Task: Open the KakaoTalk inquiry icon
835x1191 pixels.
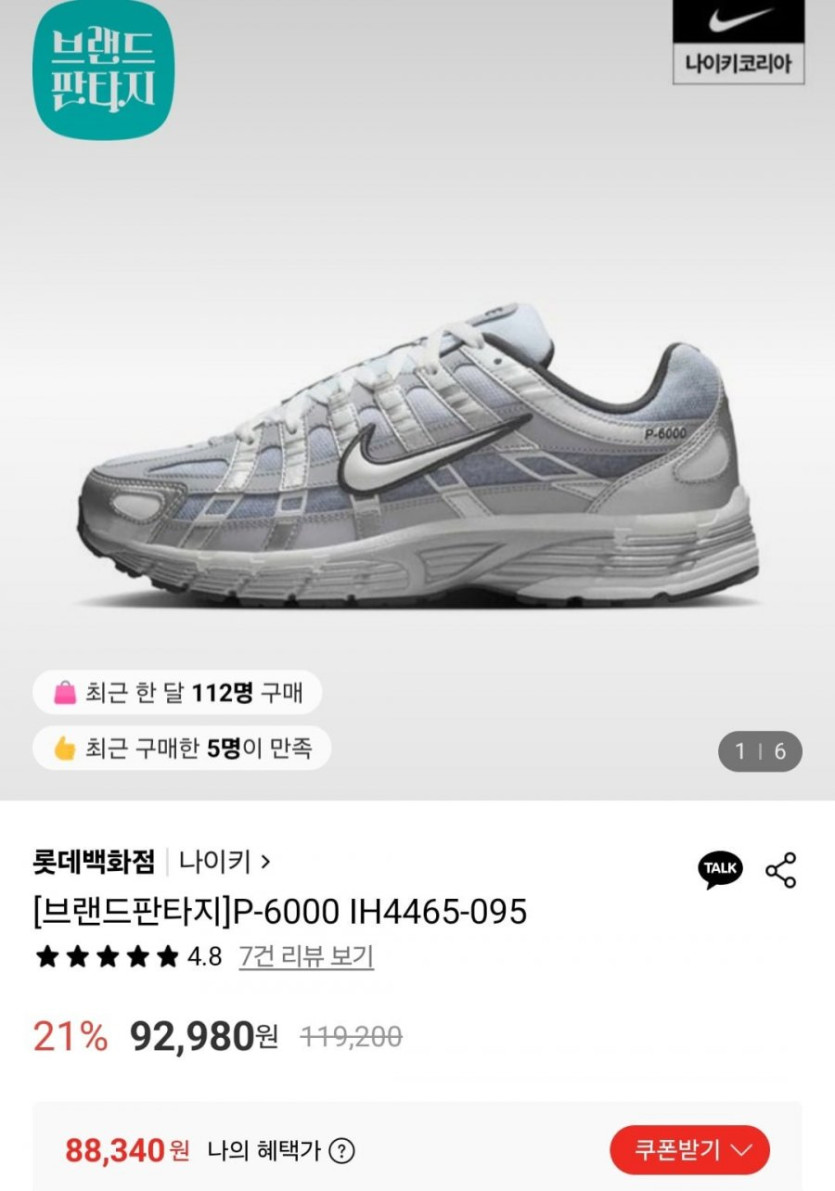Action: click(720, 869)
